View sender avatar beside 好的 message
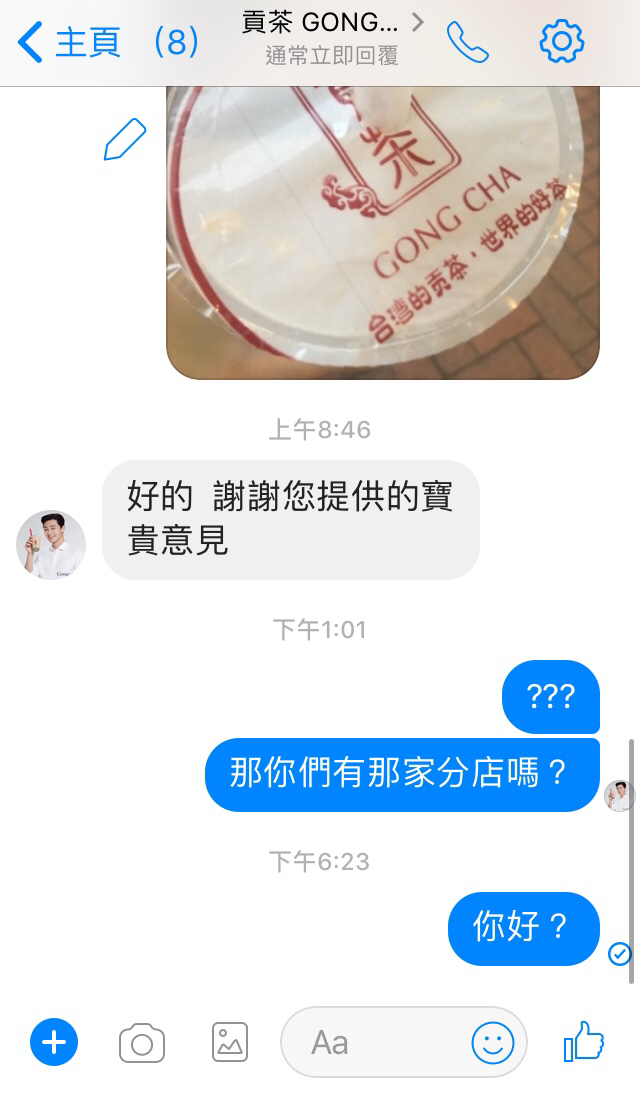The image size is (640, 1093). pos(51,545)
